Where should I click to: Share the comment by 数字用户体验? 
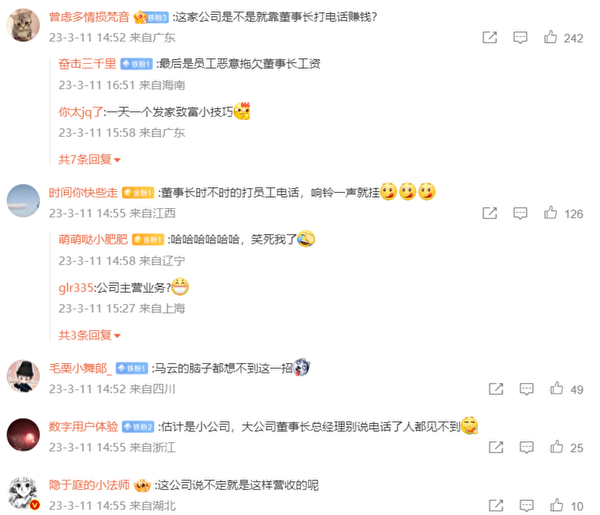pos(490,447)
